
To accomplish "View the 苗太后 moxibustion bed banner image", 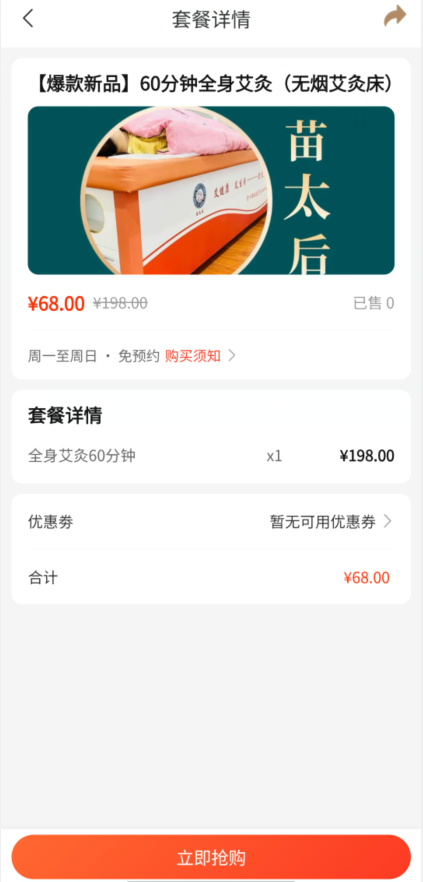I will click(x=211, y=190).
